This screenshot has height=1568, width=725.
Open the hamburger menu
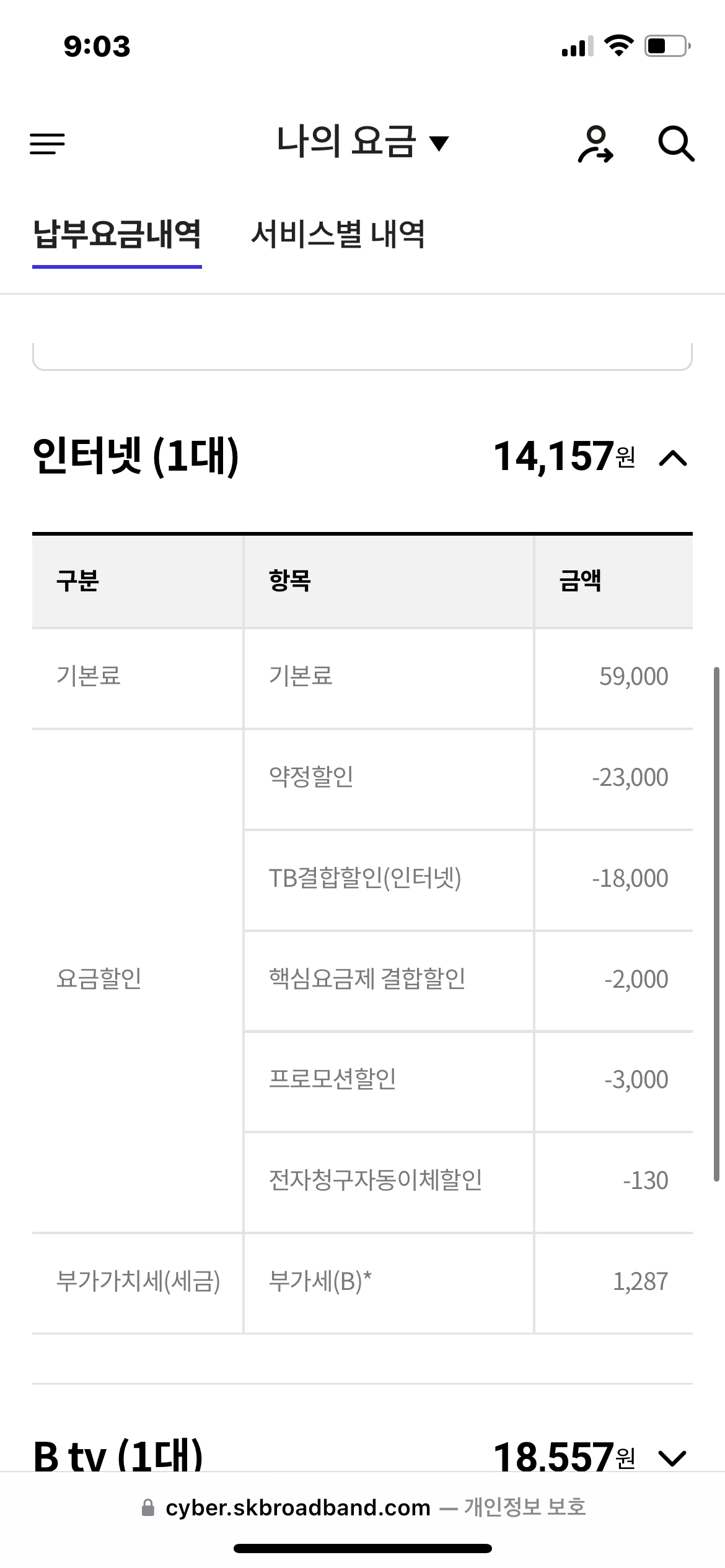(47, 144)
